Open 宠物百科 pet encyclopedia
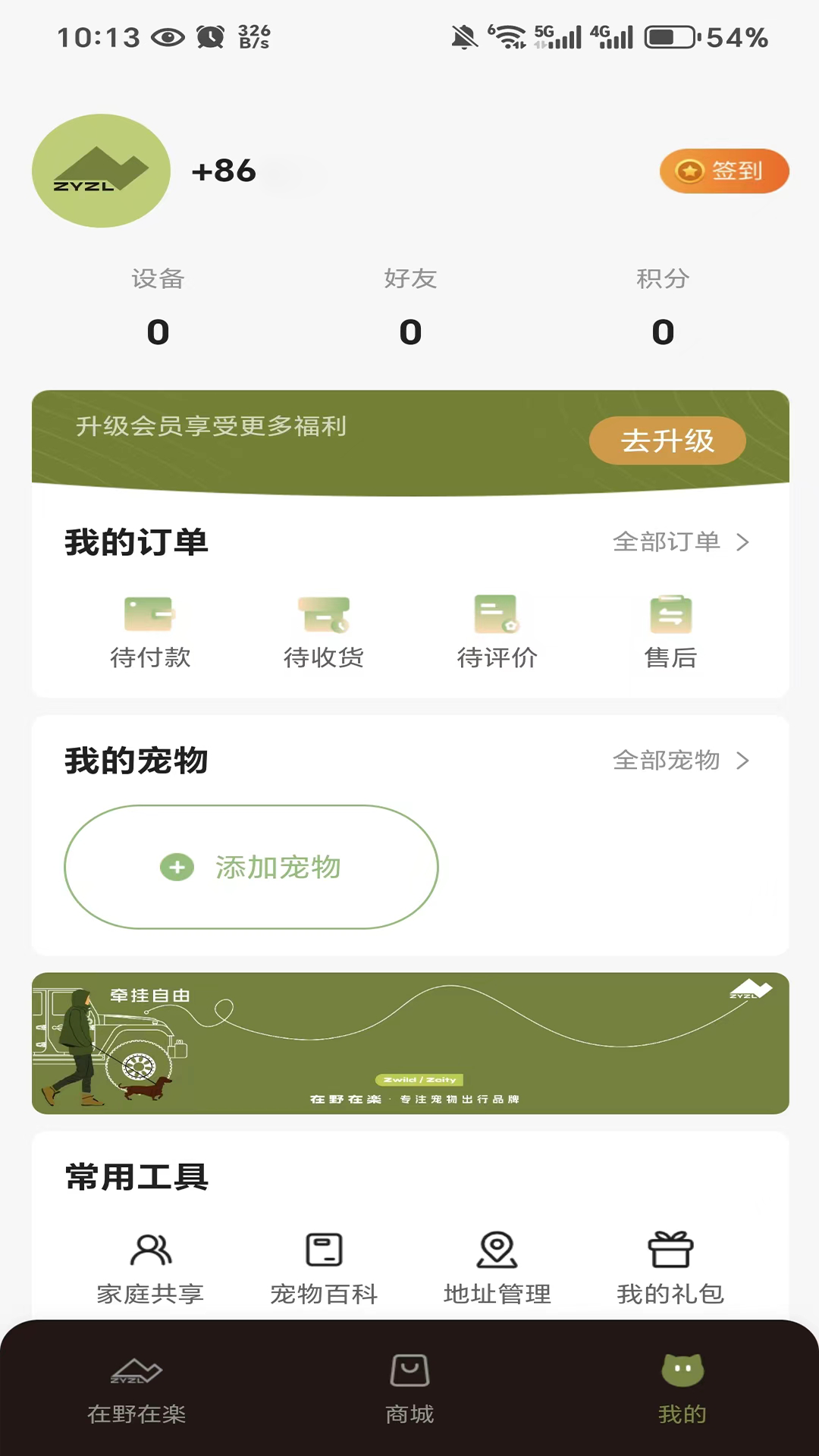 coord(324,1267)
